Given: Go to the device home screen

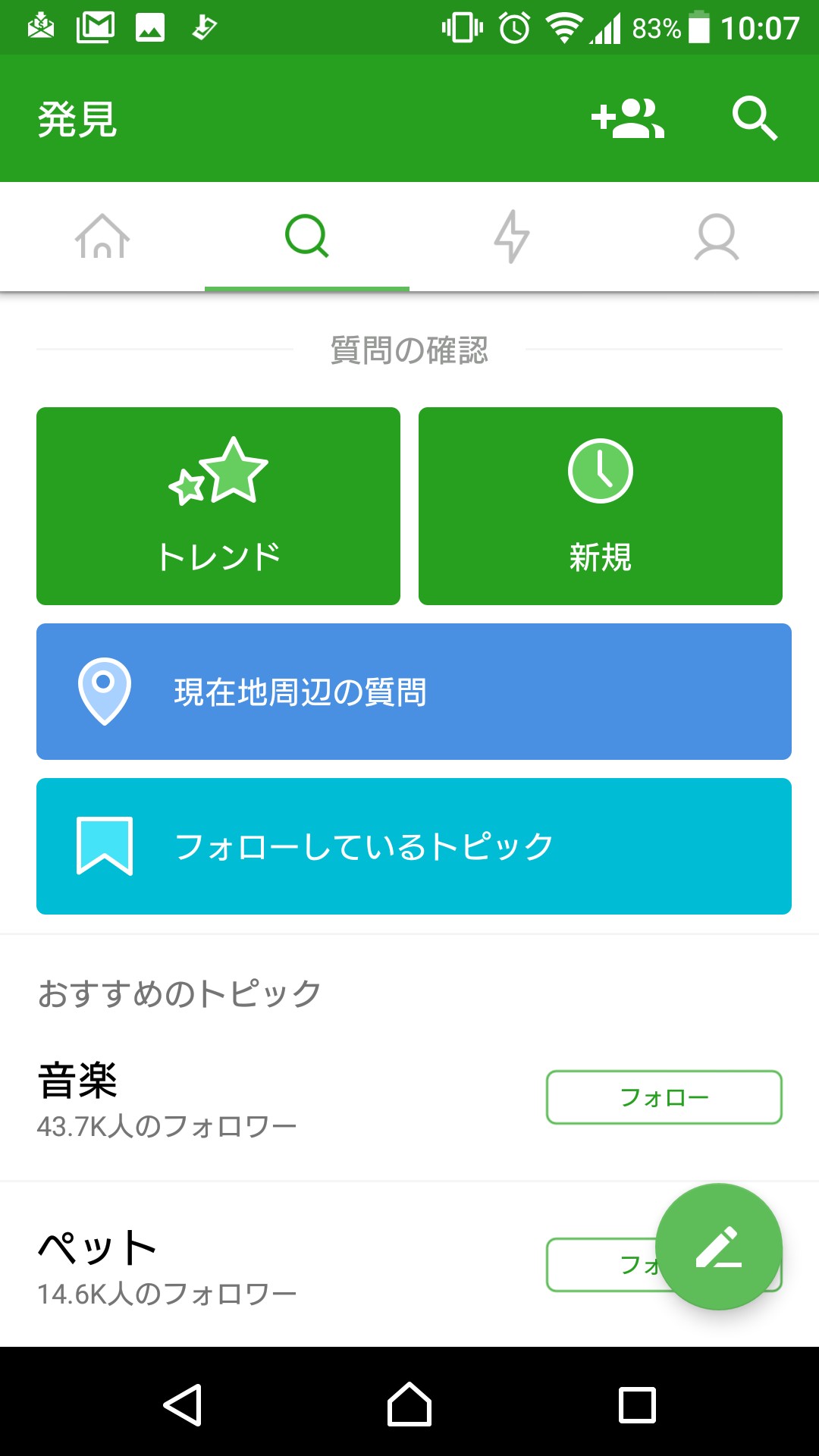Looking at the screenshot, I should (409, 1404).
